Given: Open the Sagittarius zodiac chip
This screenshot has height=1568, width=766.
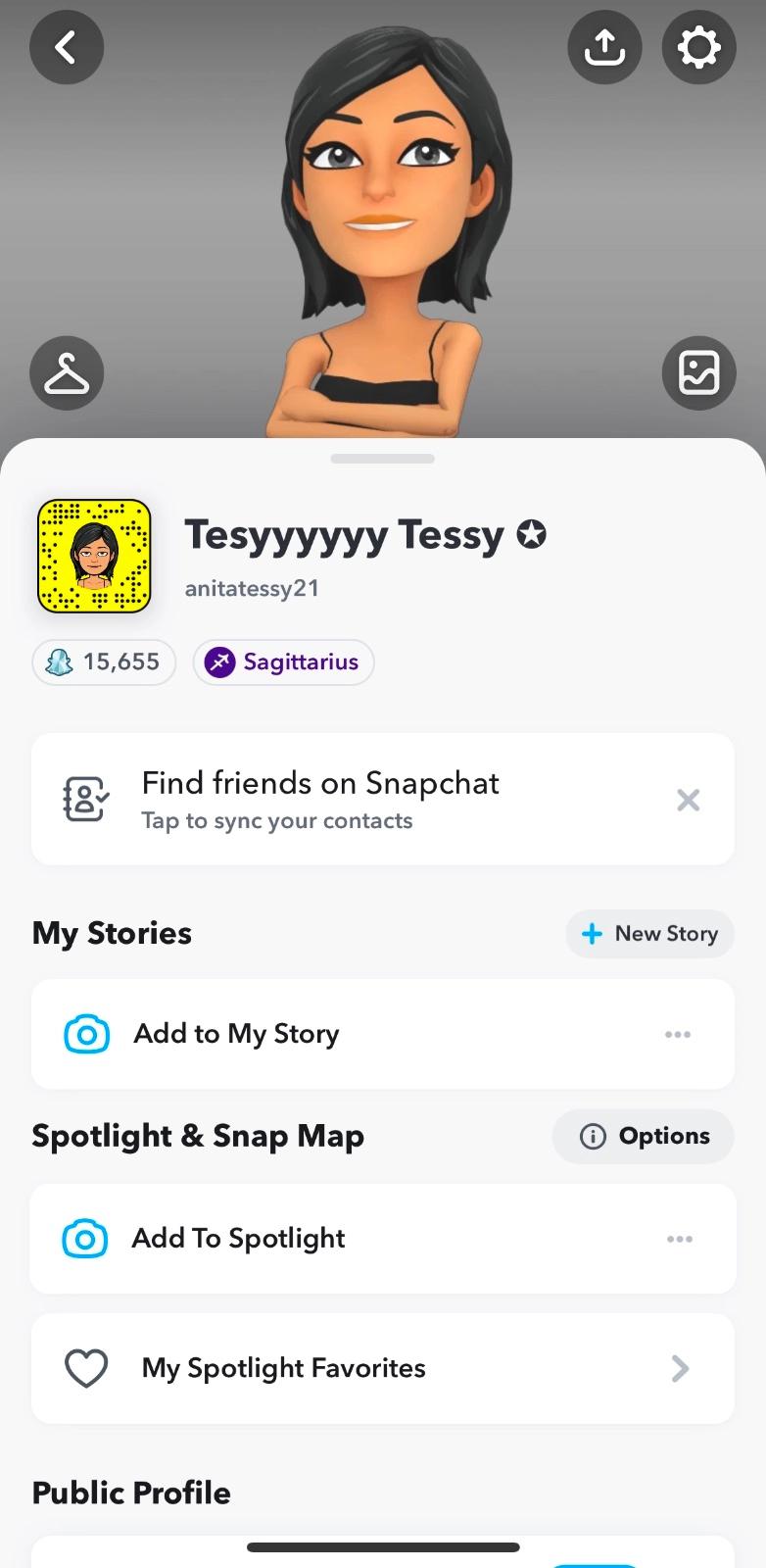Looking at the screenshot, I should pos(283,662).
